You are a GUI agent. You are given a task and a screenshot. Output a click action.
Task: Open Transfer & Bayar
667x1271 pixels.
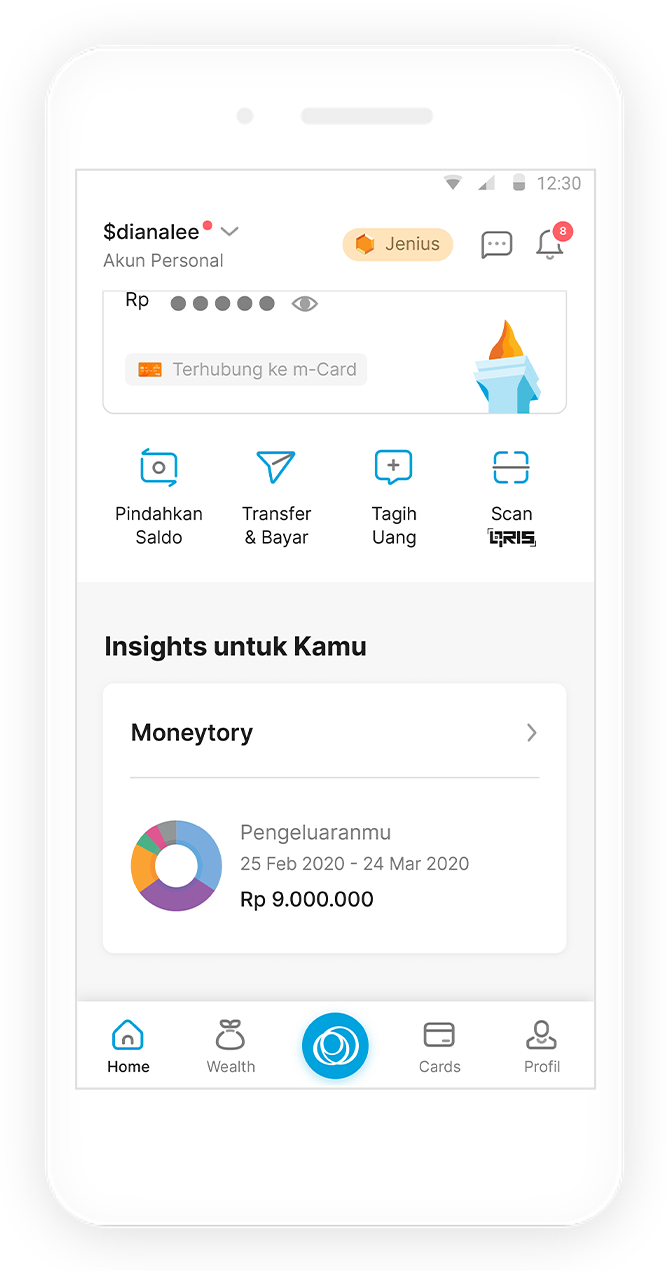pyautogui.click(x=276, y=496)
